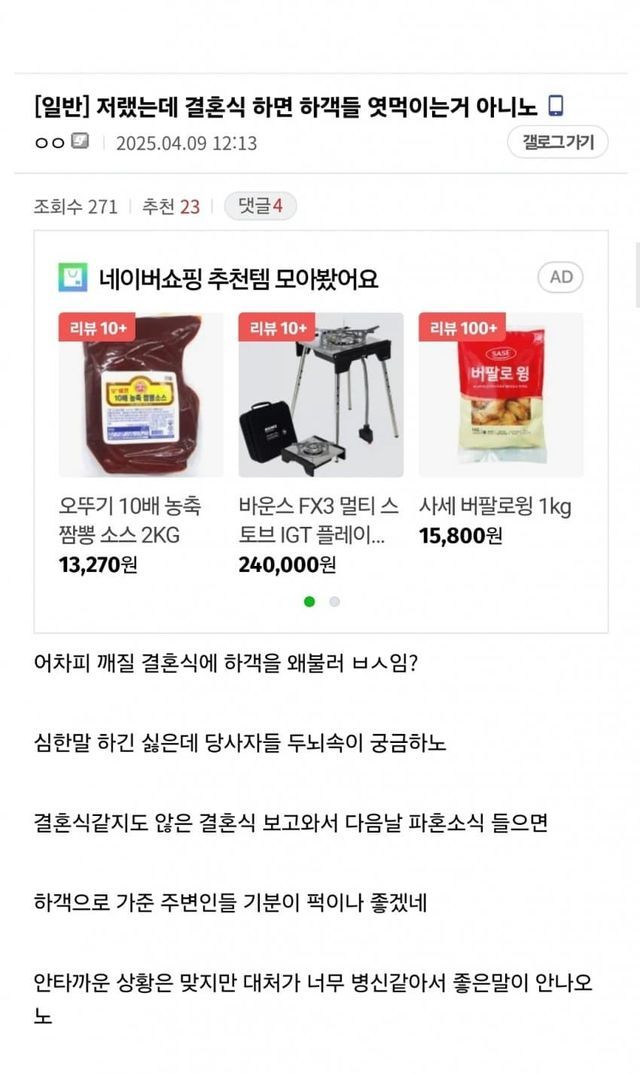Go to the second ad carousel page dot

[x=334, y=601]
